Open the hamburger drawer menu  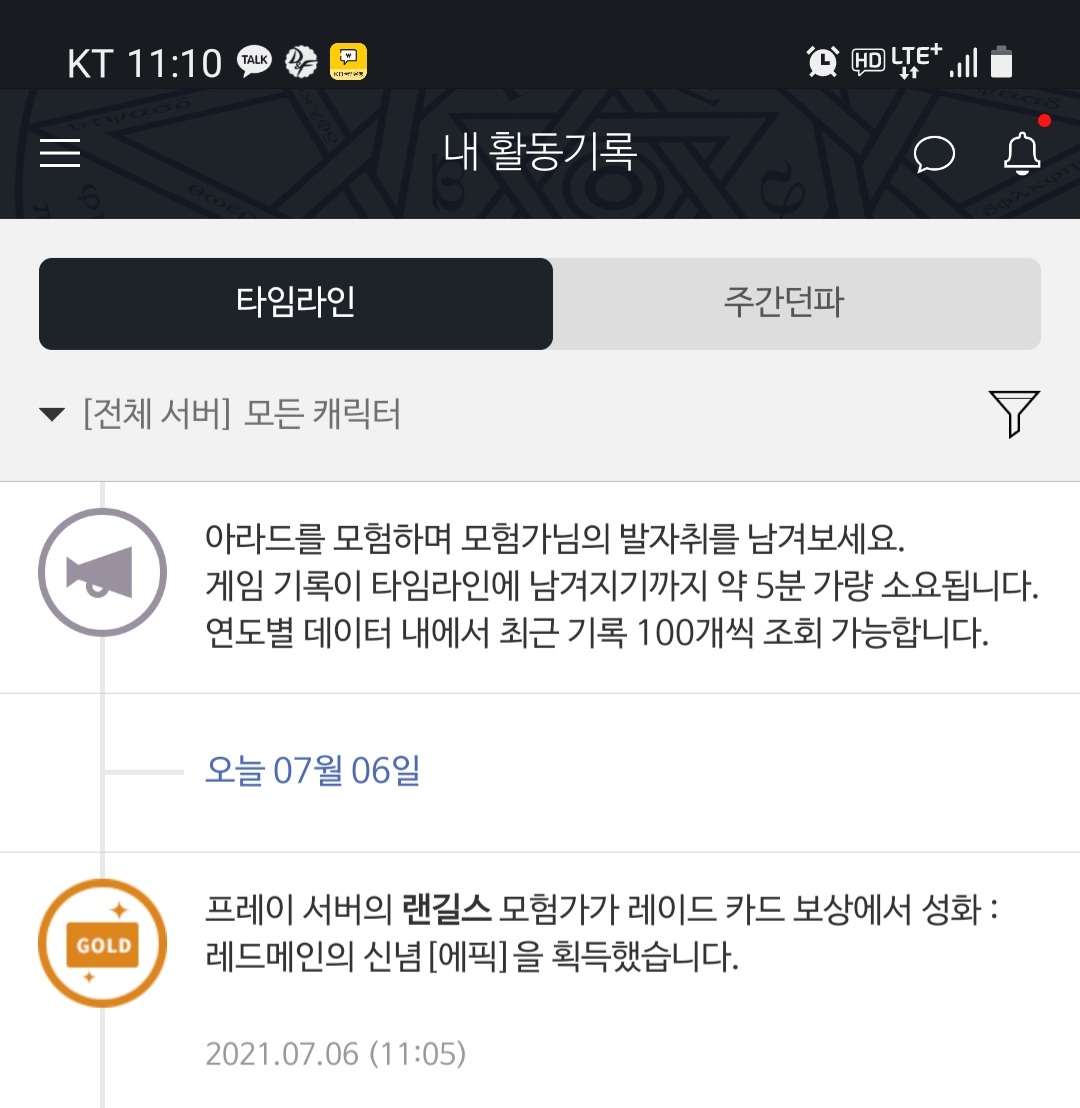[x=60, y=153]
